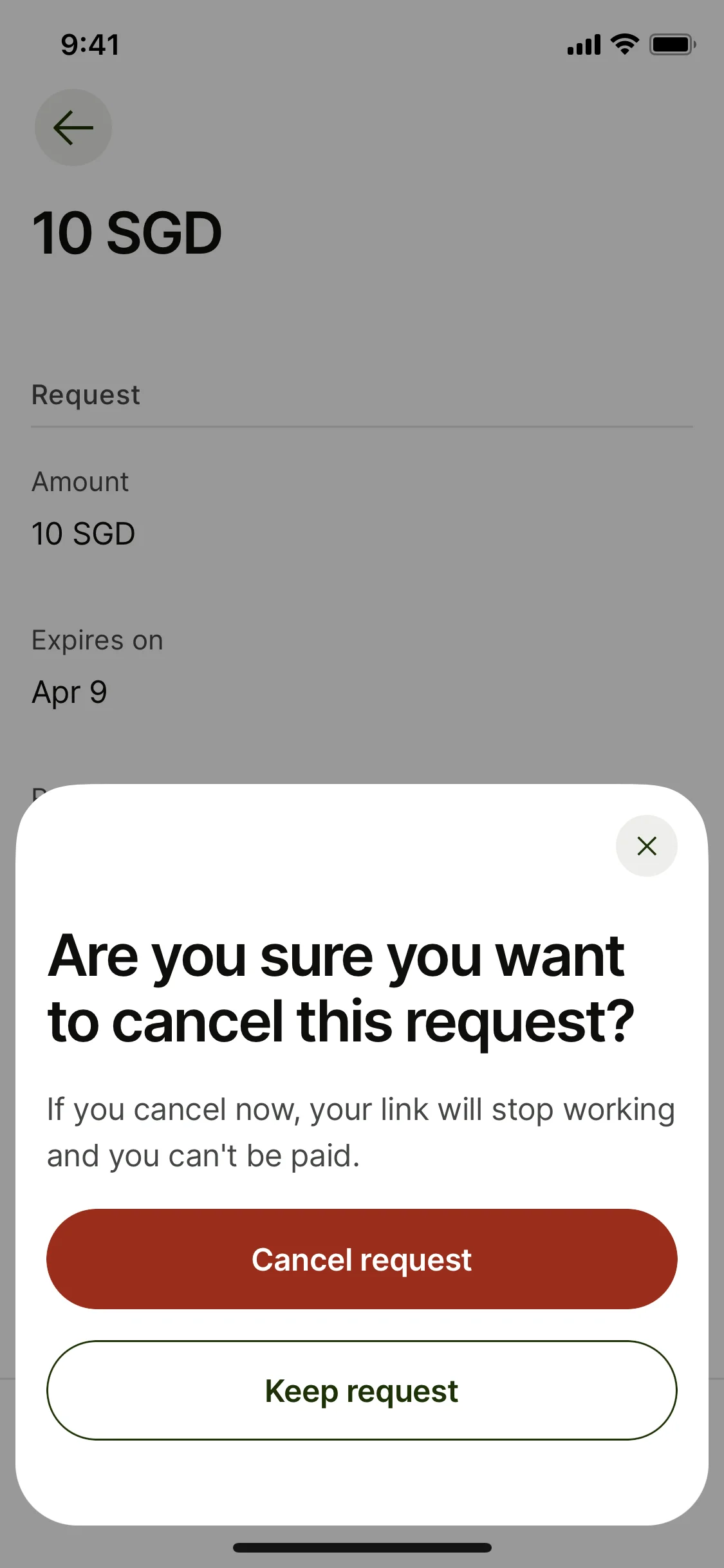Choose Keep request to abort cancellation
724x1568 pixels.
click(x=362, y=1391)
